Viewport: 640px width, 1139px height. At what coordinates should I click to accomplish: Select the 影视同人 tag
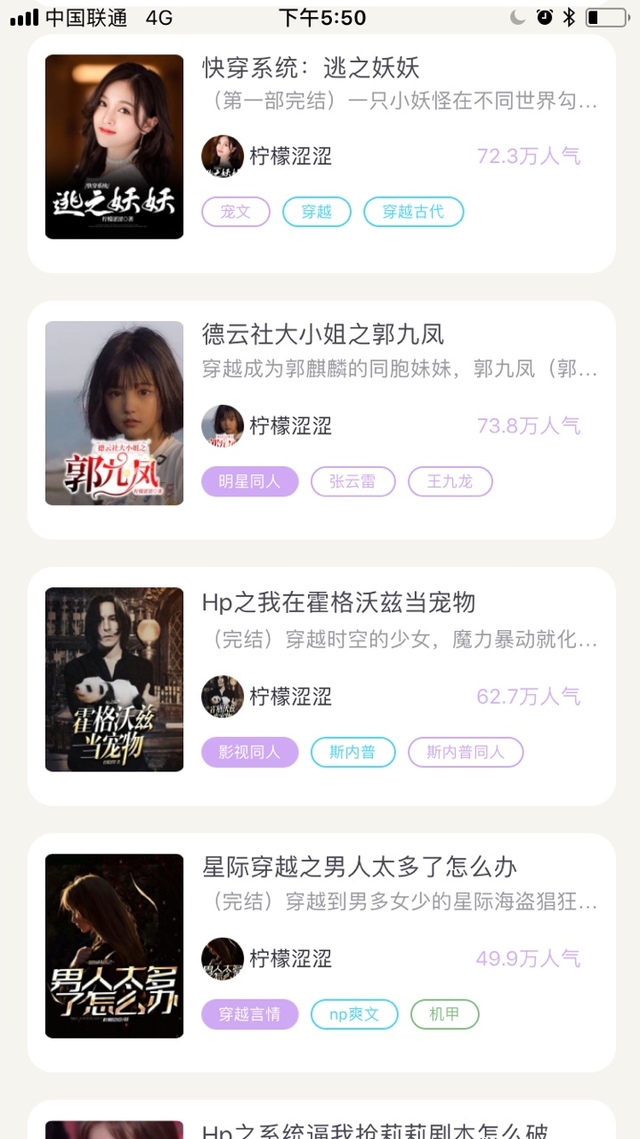click(x=250, y=752)
